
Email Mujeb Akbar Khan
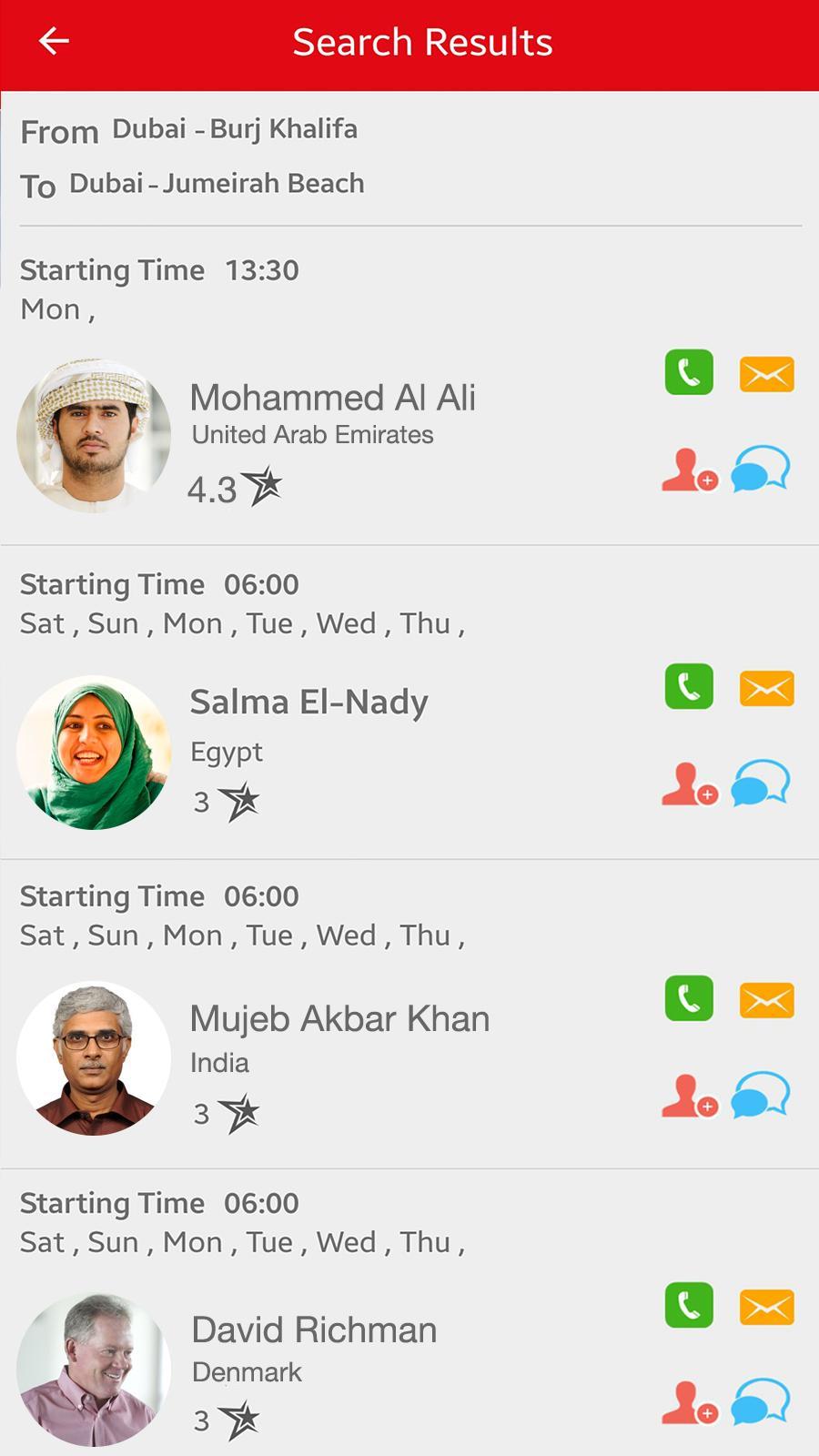pos(766,1000)
